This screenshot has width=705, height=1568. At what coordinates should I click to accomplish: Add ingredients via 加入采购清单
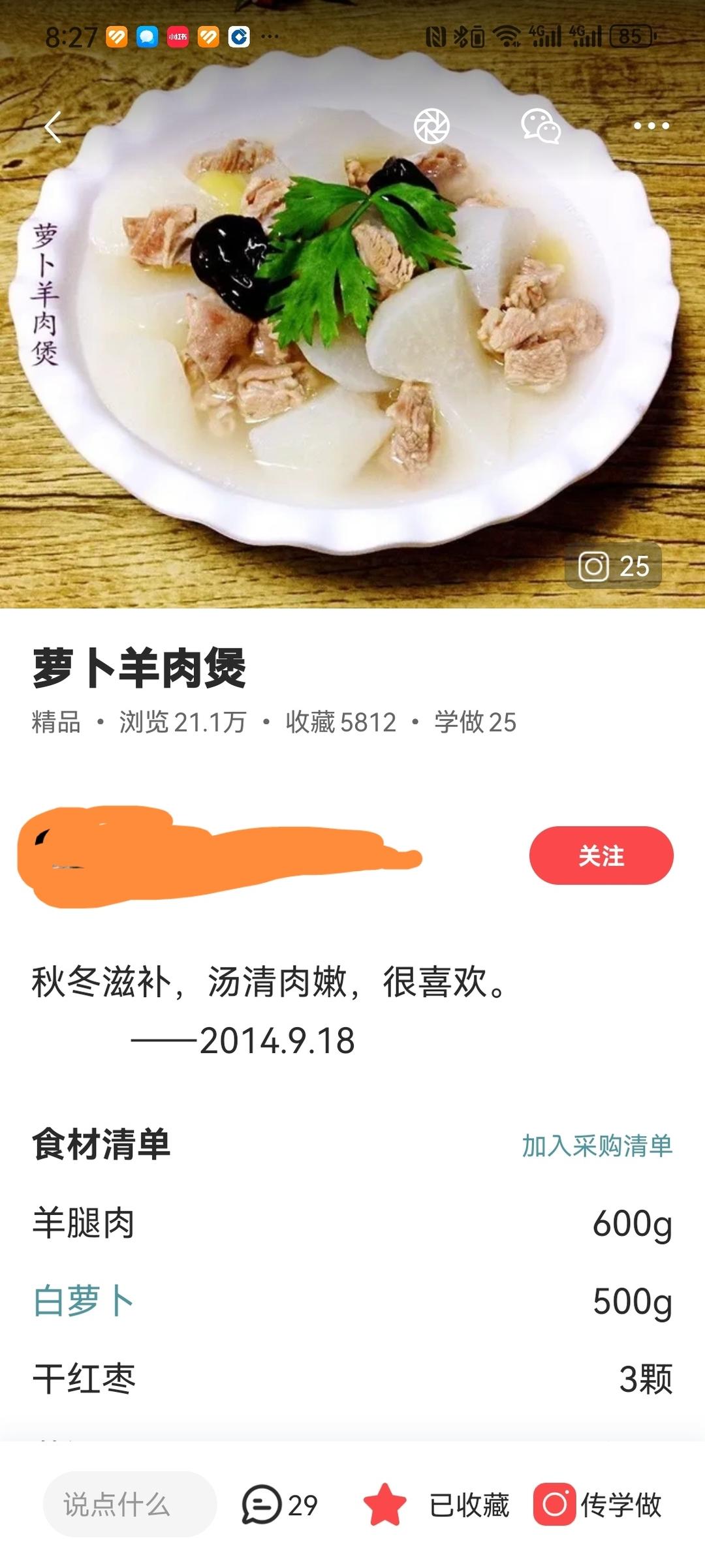tap(597, 1146)
